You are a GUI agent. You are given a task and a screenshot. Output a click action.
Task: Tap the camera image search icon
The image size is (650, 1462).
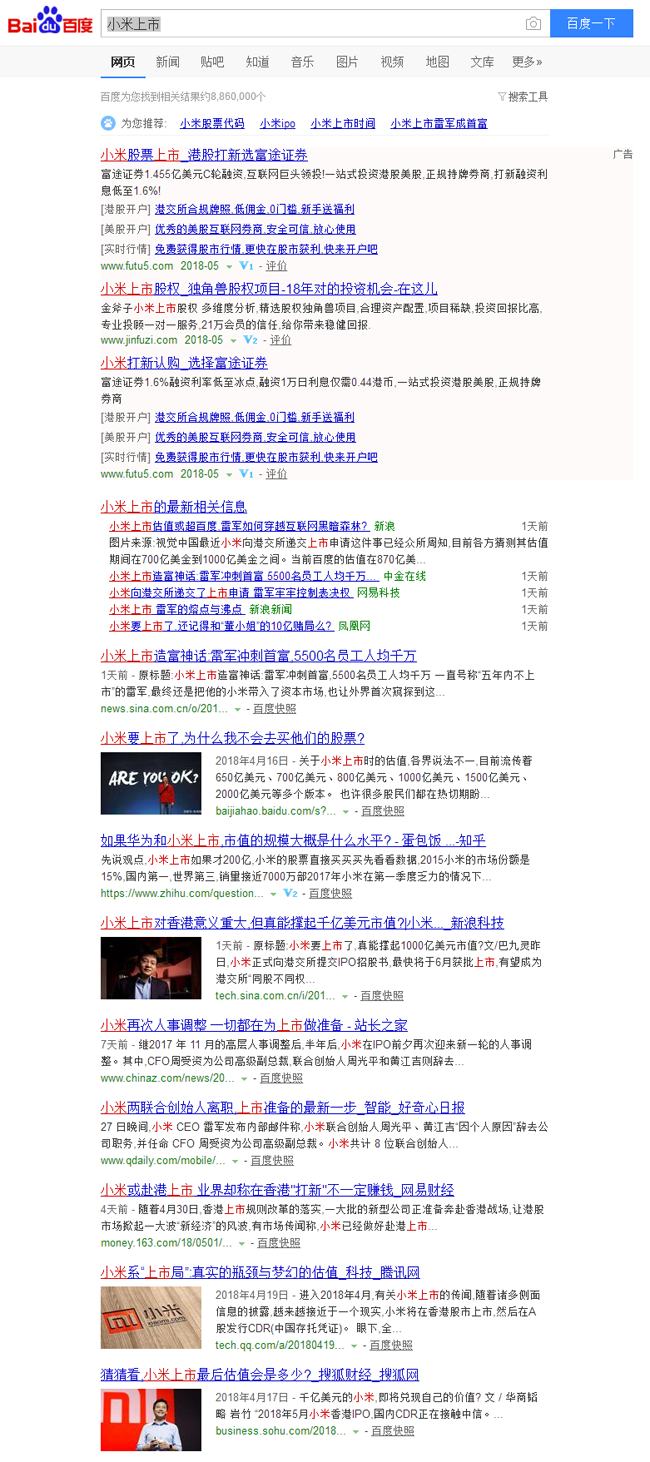pos(533,24)
